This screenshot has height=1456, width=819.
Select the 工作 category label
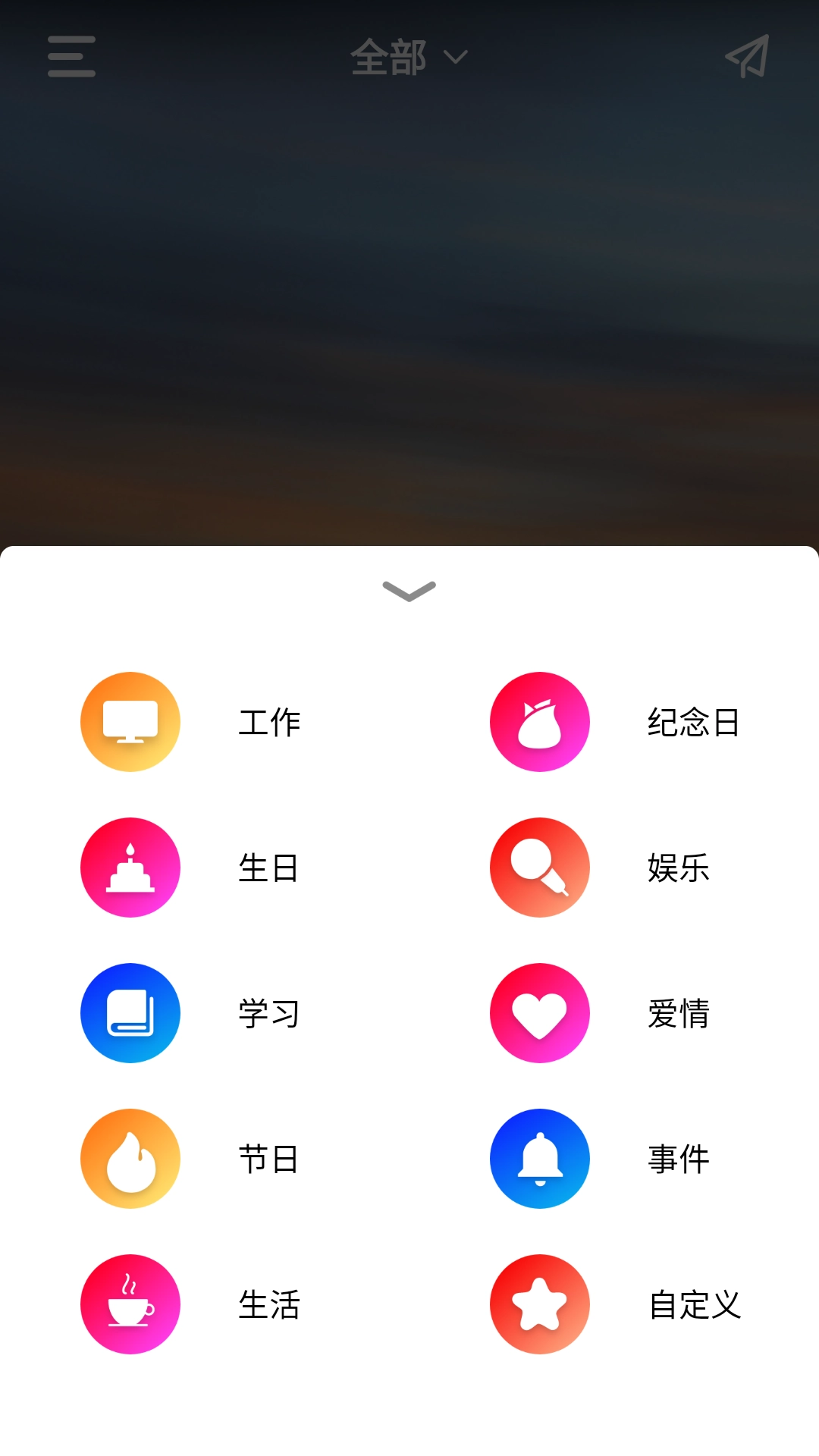click(x=269, y=722)
